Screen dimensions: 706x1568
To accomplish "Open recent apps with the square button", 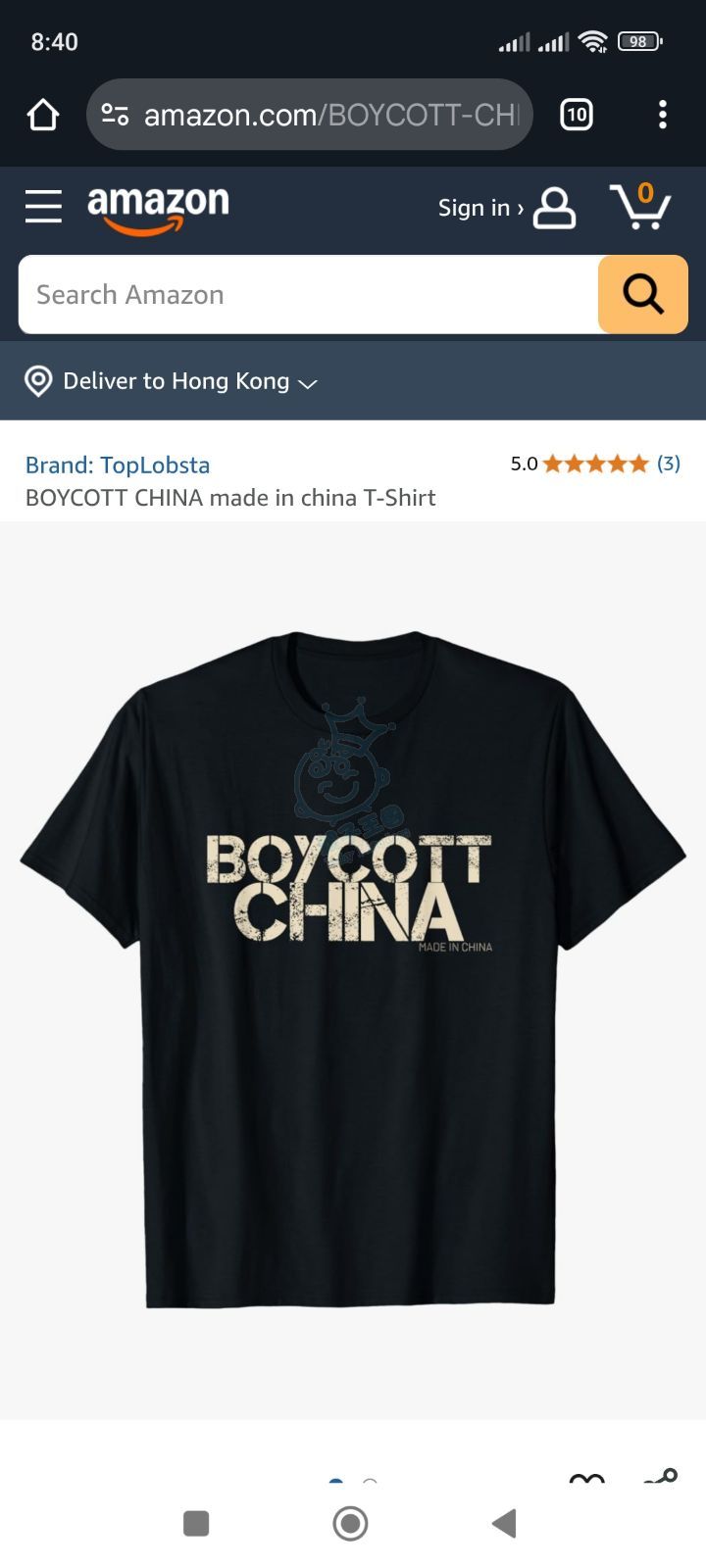I will 196,1524.
